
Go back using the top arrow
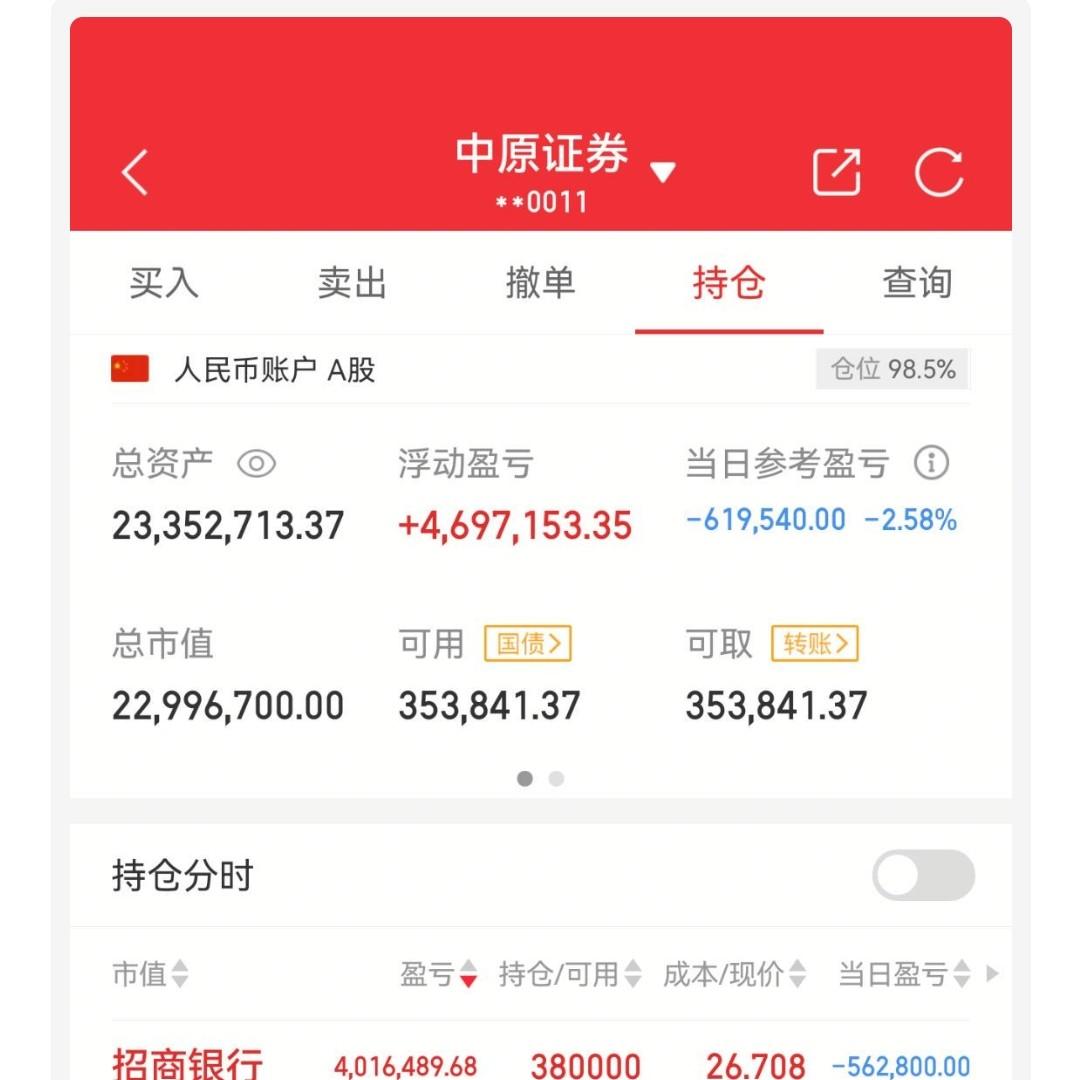click(x=135, y=172)
